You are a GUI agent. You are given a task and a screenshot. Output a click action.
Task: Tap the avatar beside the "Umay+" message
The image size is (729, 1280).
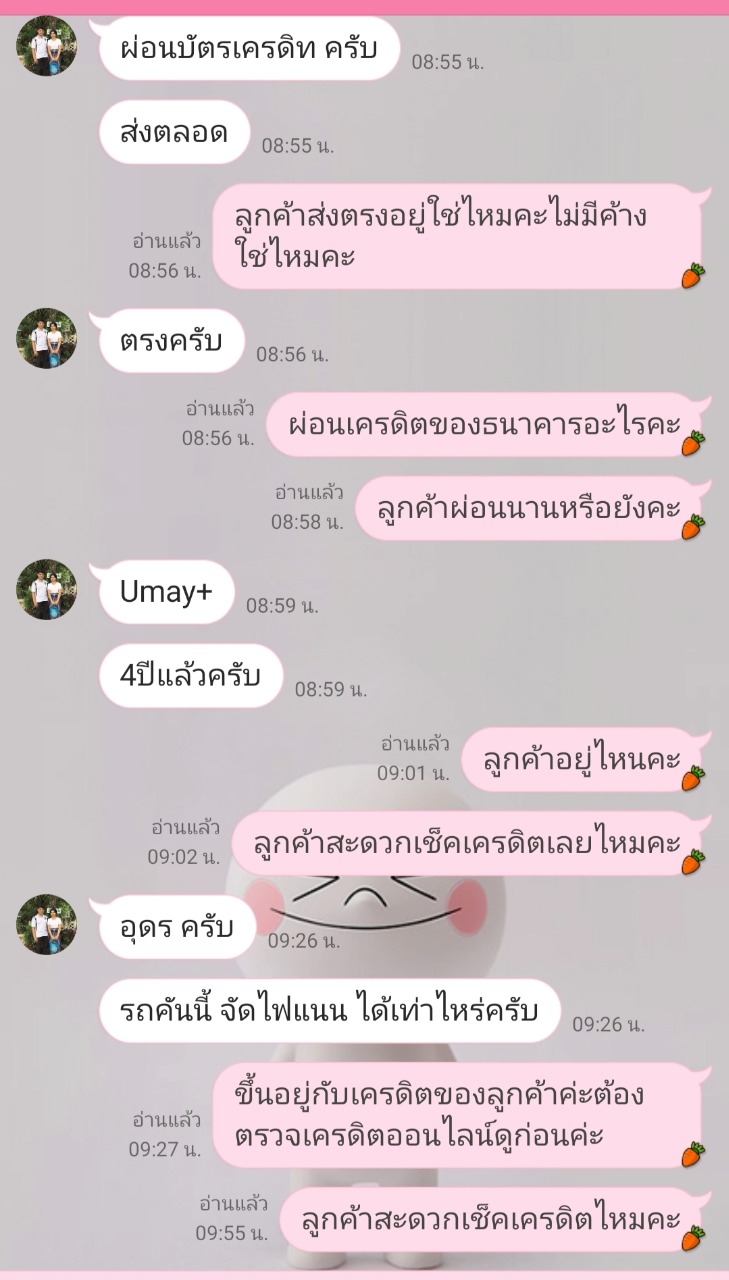[46, 589]
